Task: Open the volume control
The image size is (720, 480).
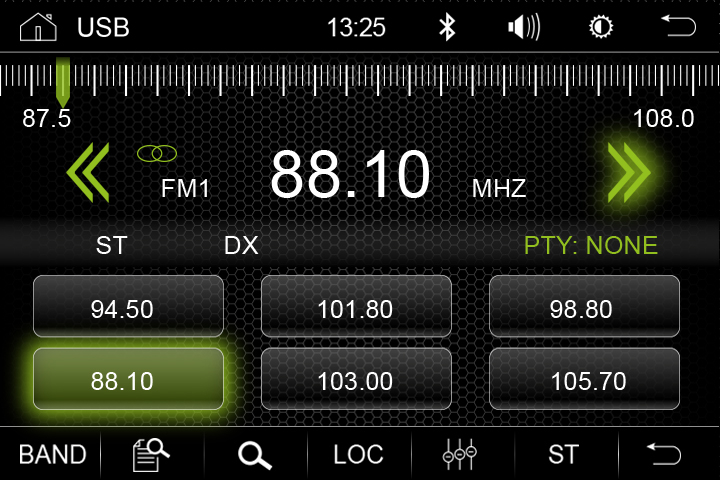Action: [523, 27]
